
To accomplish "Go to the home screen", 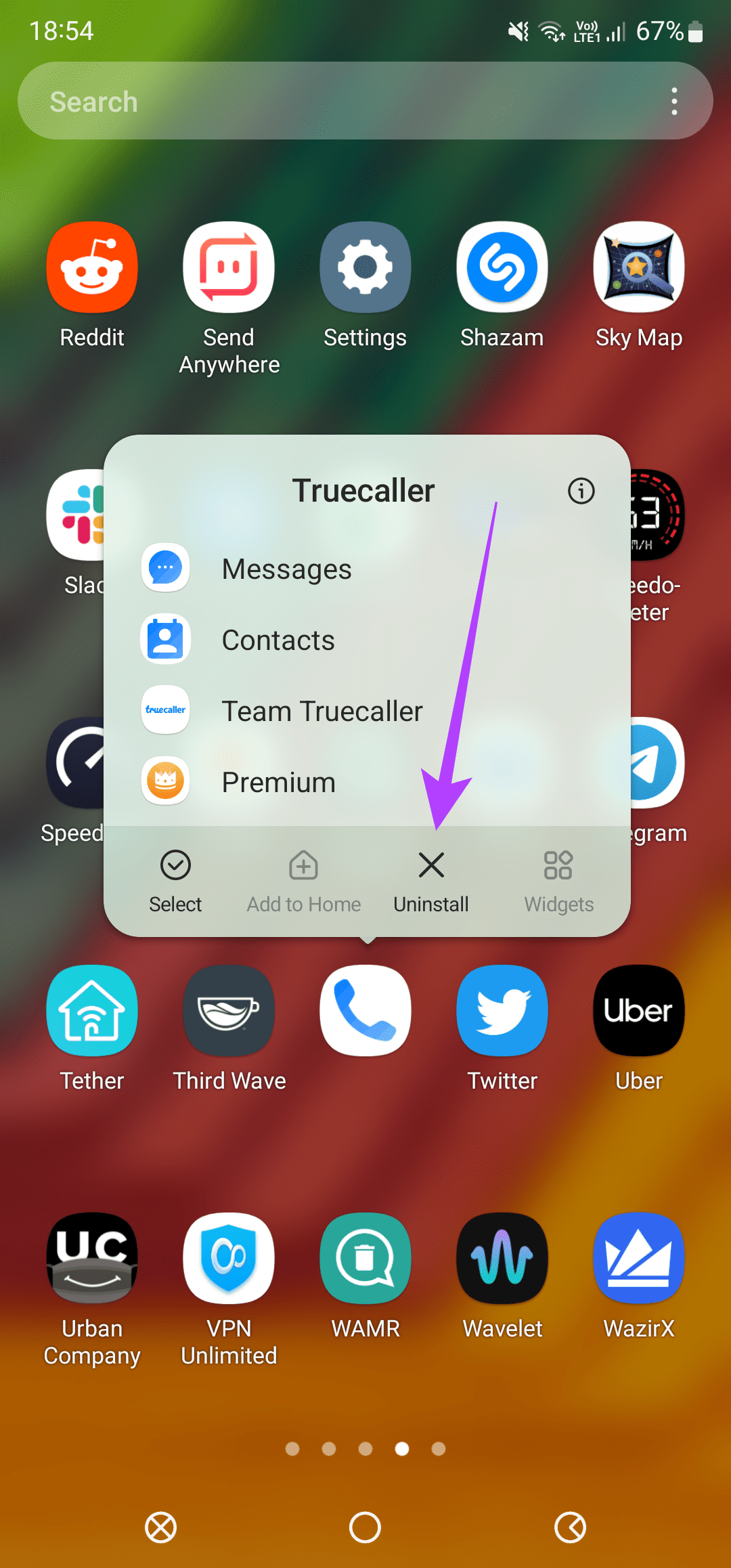I will pyautogui.click(x=365, y=1527).
